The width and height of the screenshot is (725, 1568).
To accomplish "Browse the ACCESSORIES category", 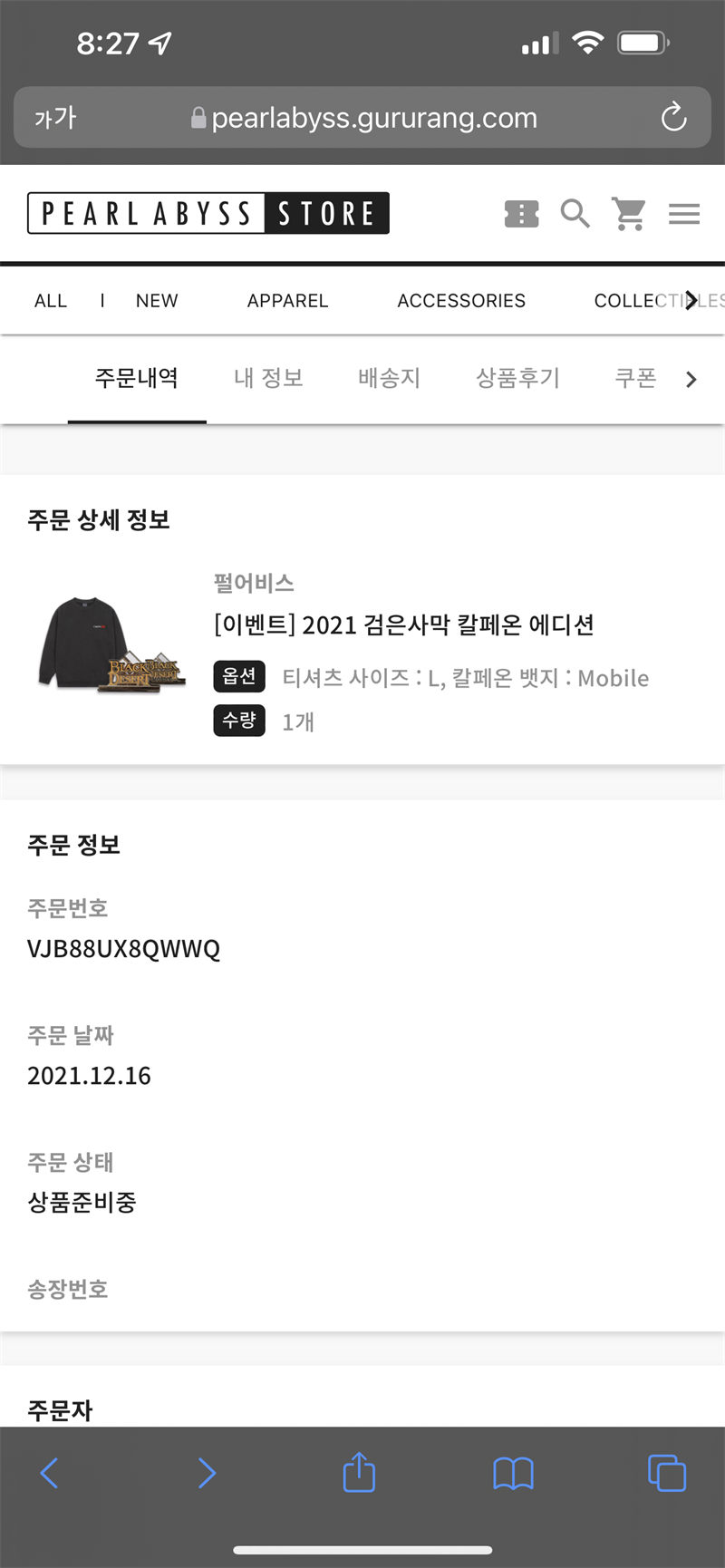I will point(461,301).
